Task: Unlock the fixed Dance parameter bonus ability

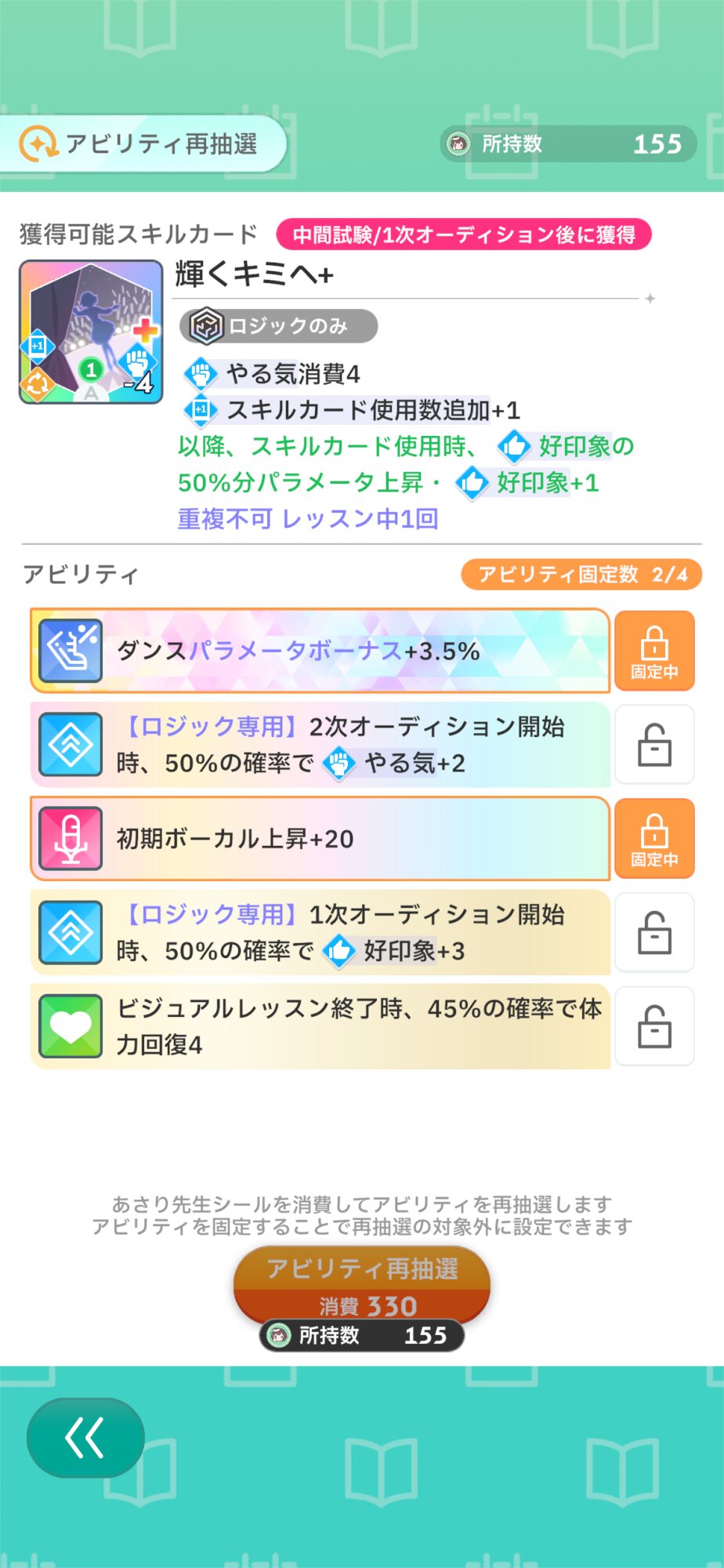Action: [x=654, y=651]
